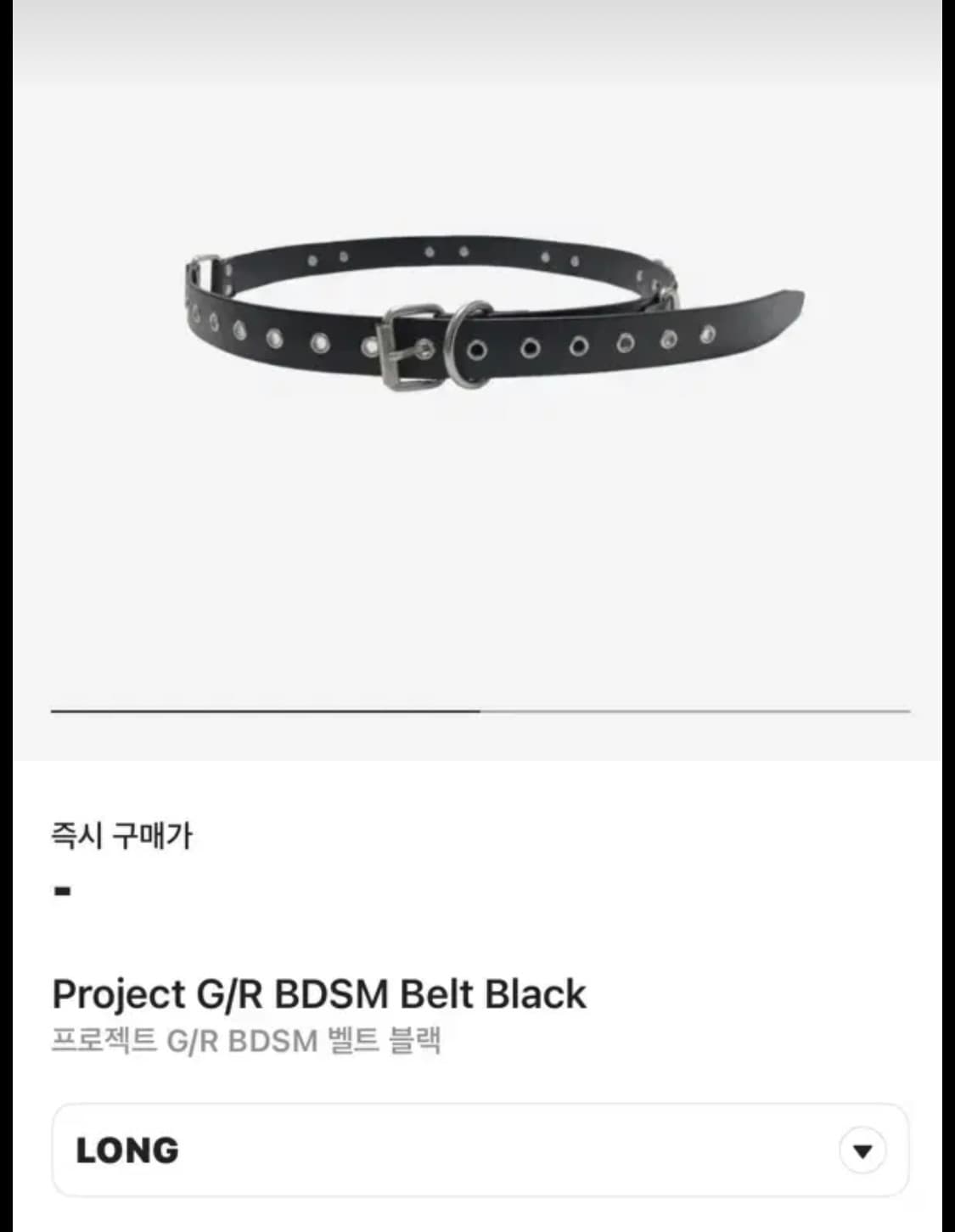Click the LONG text in the size box
955x1232 pixels.
[x=127, y=1151]
